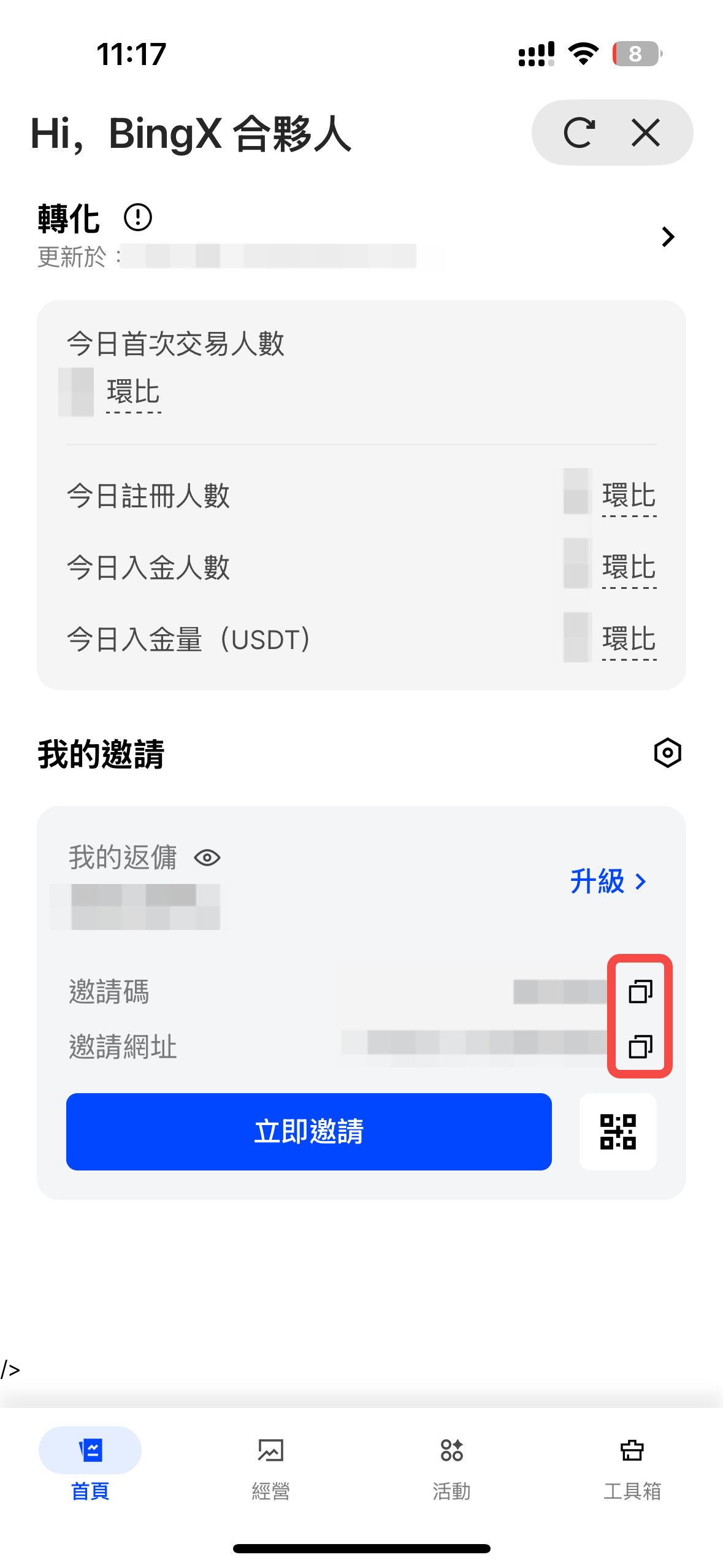Open 我的邀請 settings gear

coord(667,753)
